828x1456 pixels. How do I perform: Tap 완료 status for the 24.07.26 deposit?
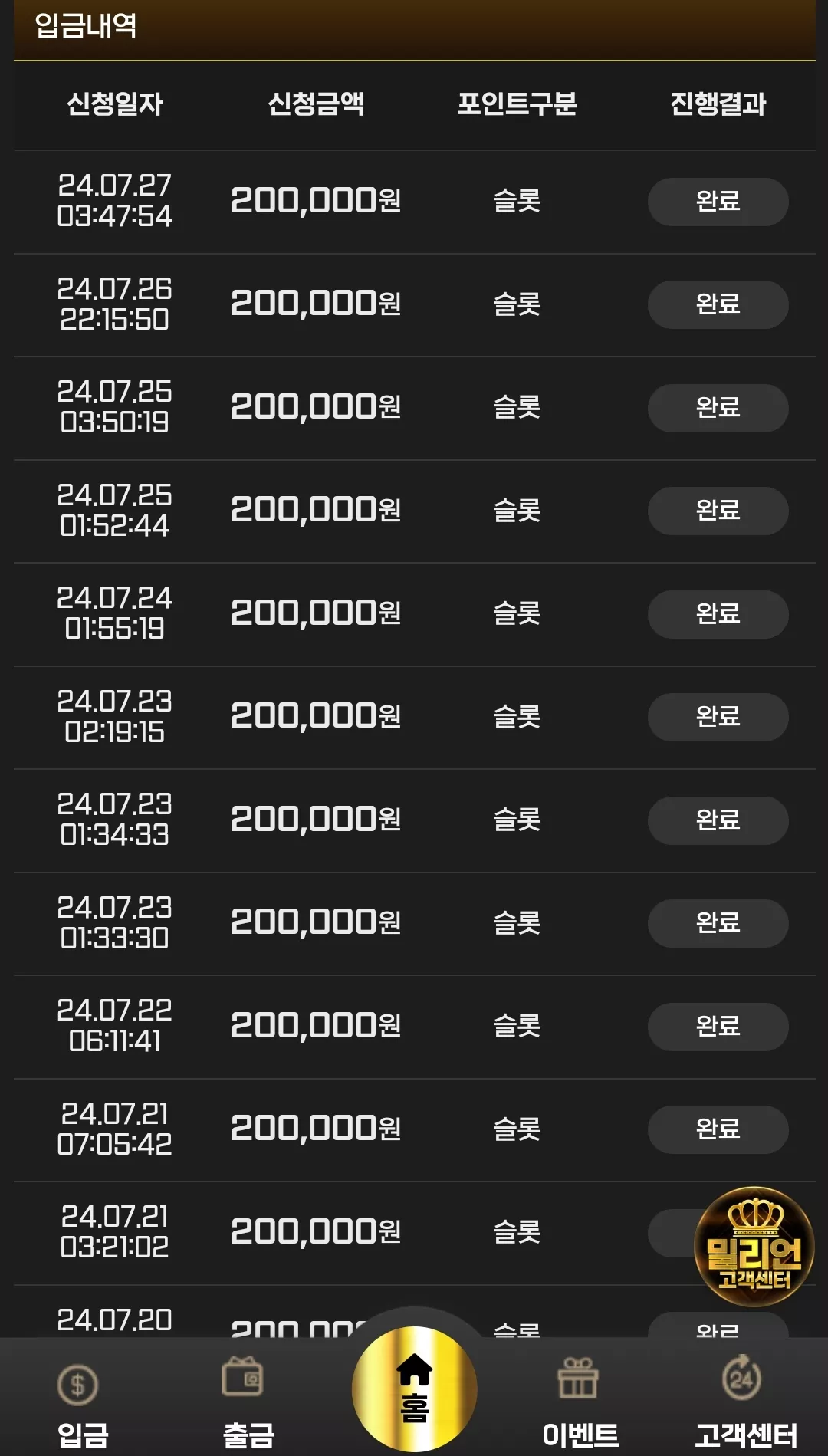coord(718,304)
